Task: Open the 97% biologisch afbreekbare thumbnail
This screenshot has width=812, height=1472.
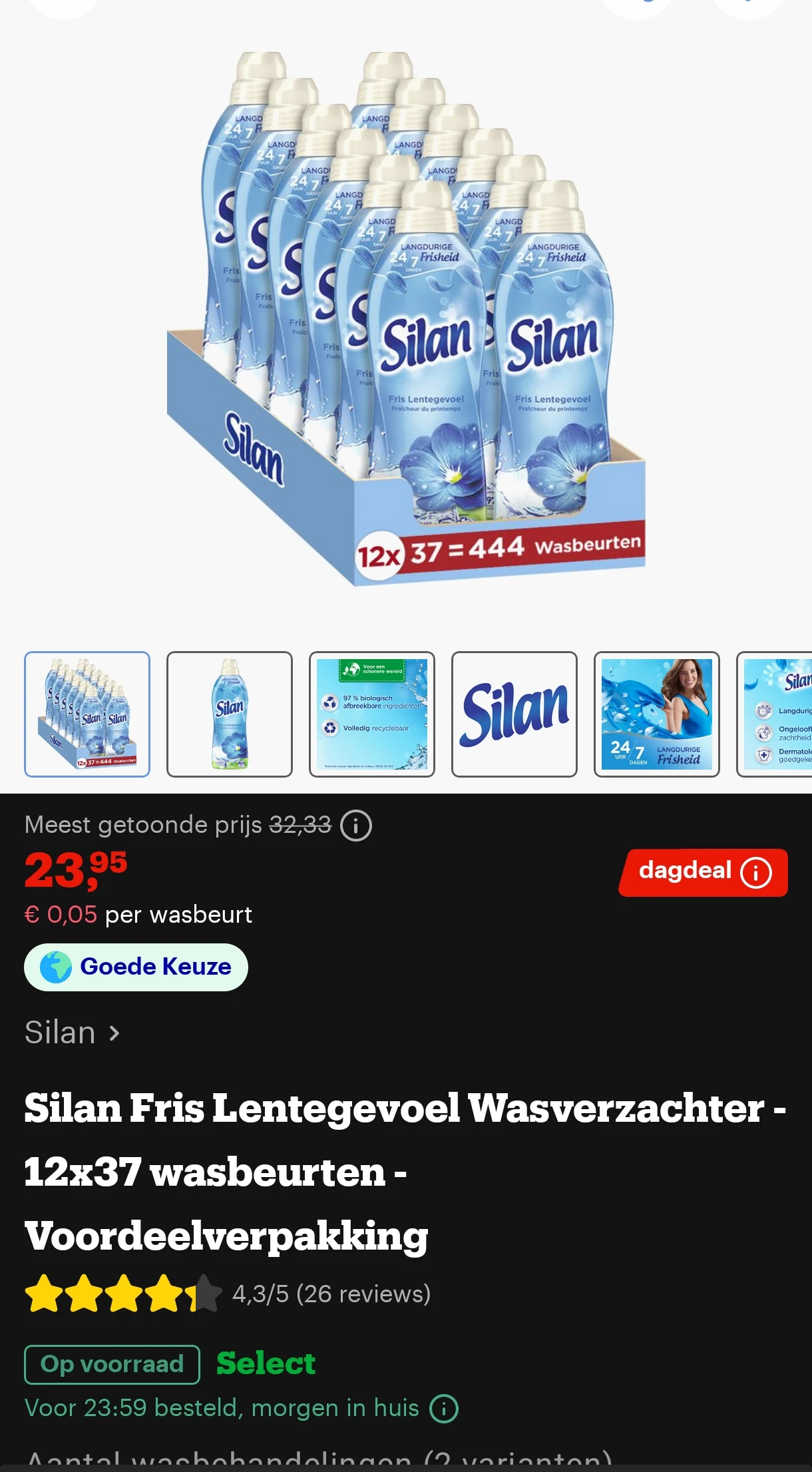Action: tap(371, 714)
